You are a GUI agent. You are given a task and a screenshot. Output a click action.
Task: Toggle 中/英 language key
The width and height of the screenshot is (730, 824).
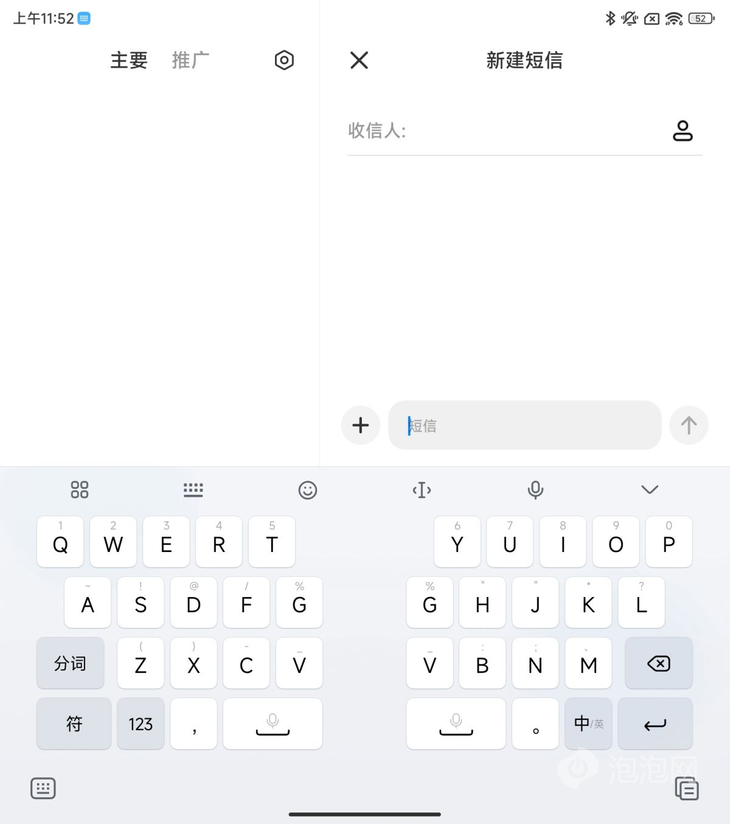[x=588, y=724]
